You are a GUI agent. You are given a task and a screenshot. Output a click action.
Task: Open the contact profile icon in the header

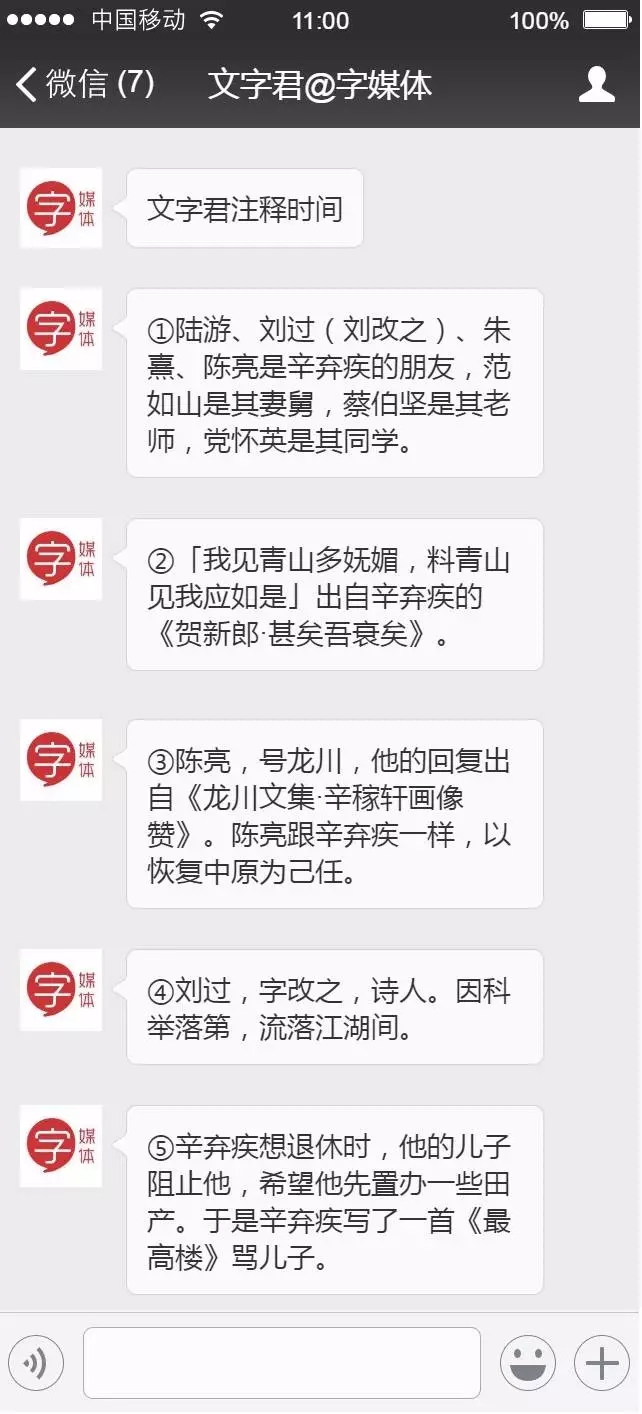(x=597, y=85)
